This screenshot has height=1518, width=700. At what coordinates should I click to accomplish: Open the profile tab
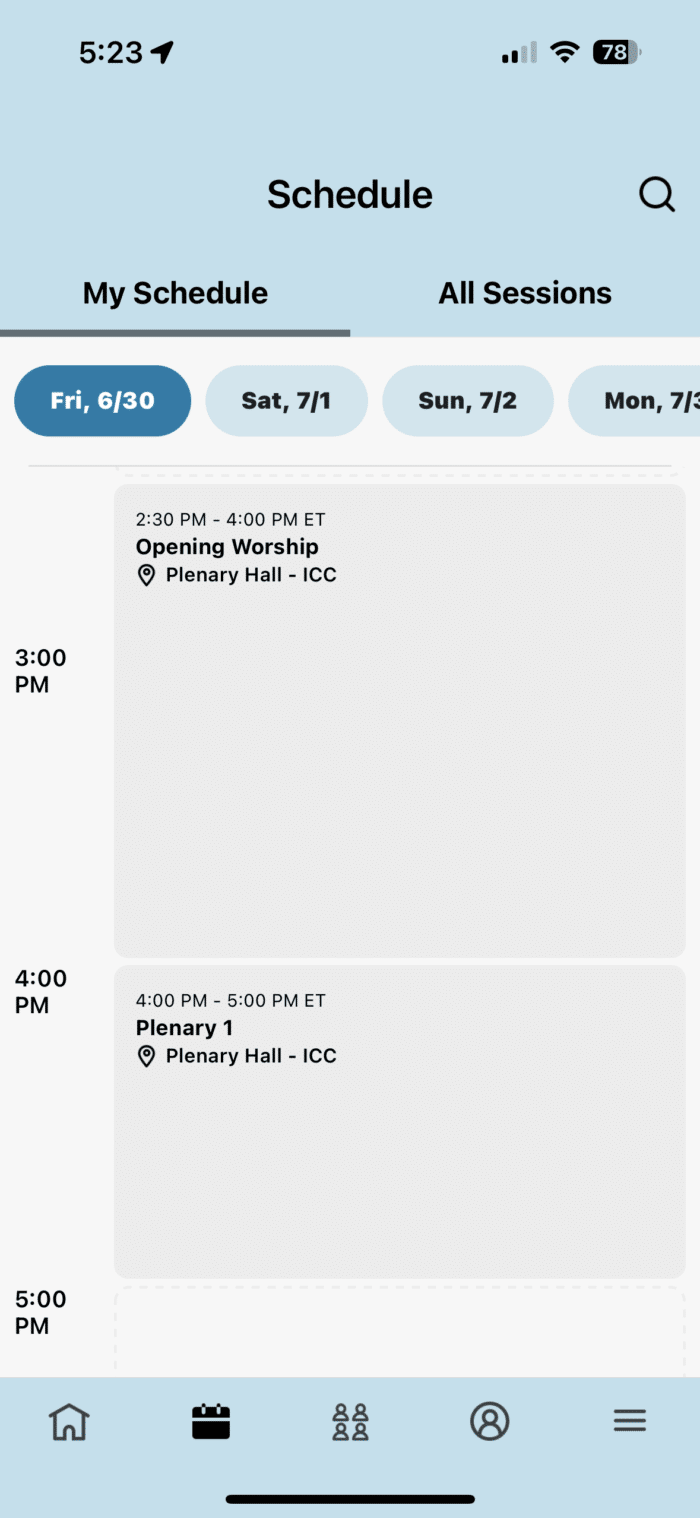point(489,1421)
